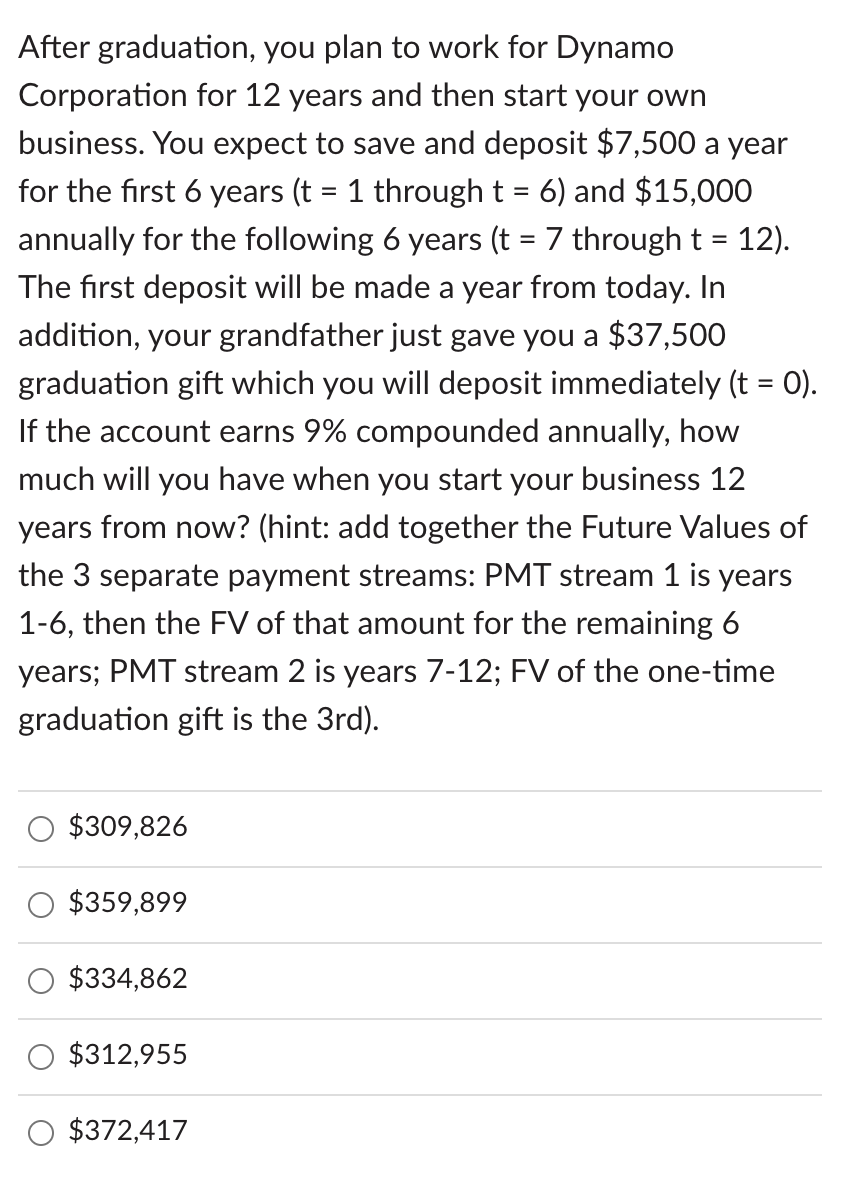Click the $312,955 answer label text
The width and height of the screenshot is (850, 1198).
pyautogui.click(x=126, y=1055)
